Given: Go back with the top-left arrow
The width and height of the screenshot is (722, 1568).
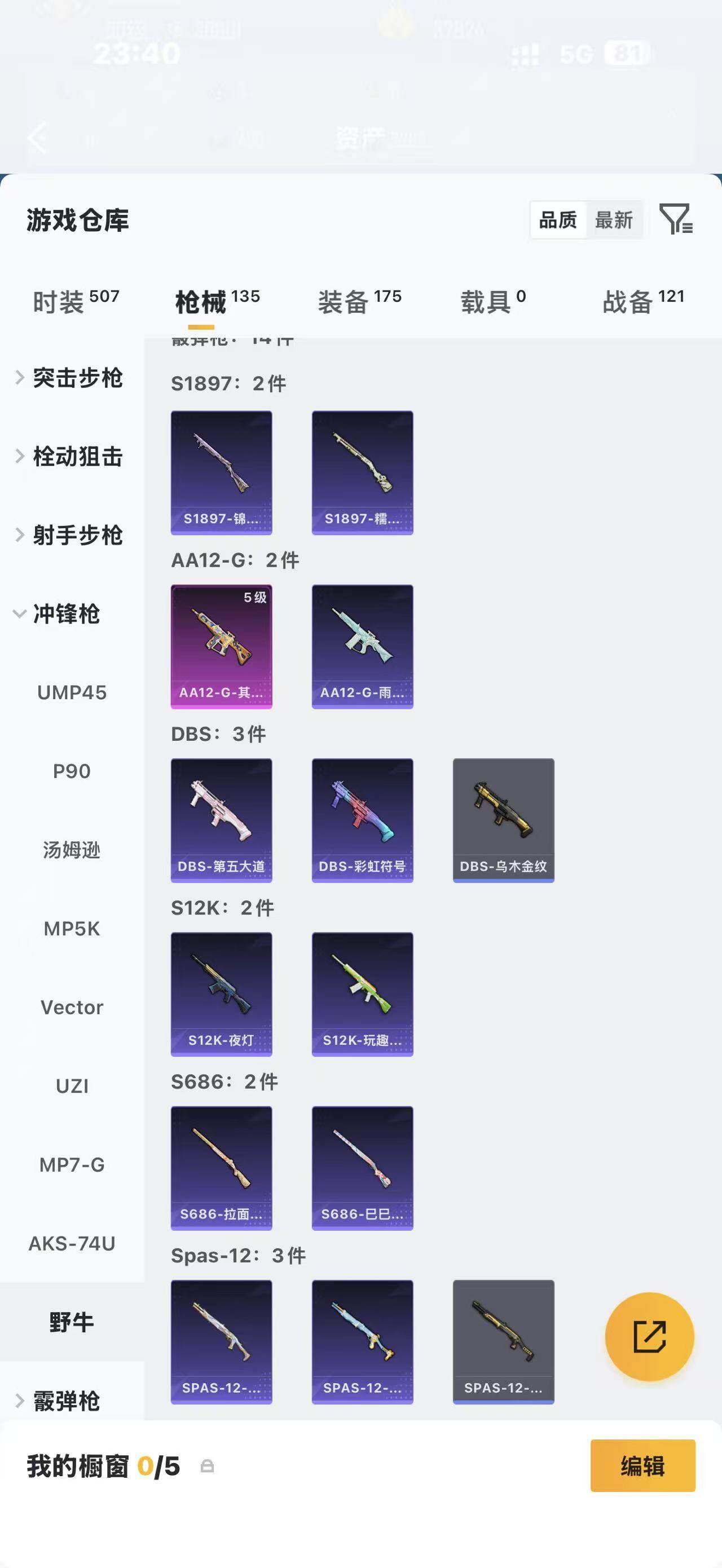Looking at the screenshot, I should click(x=38, y=137).
